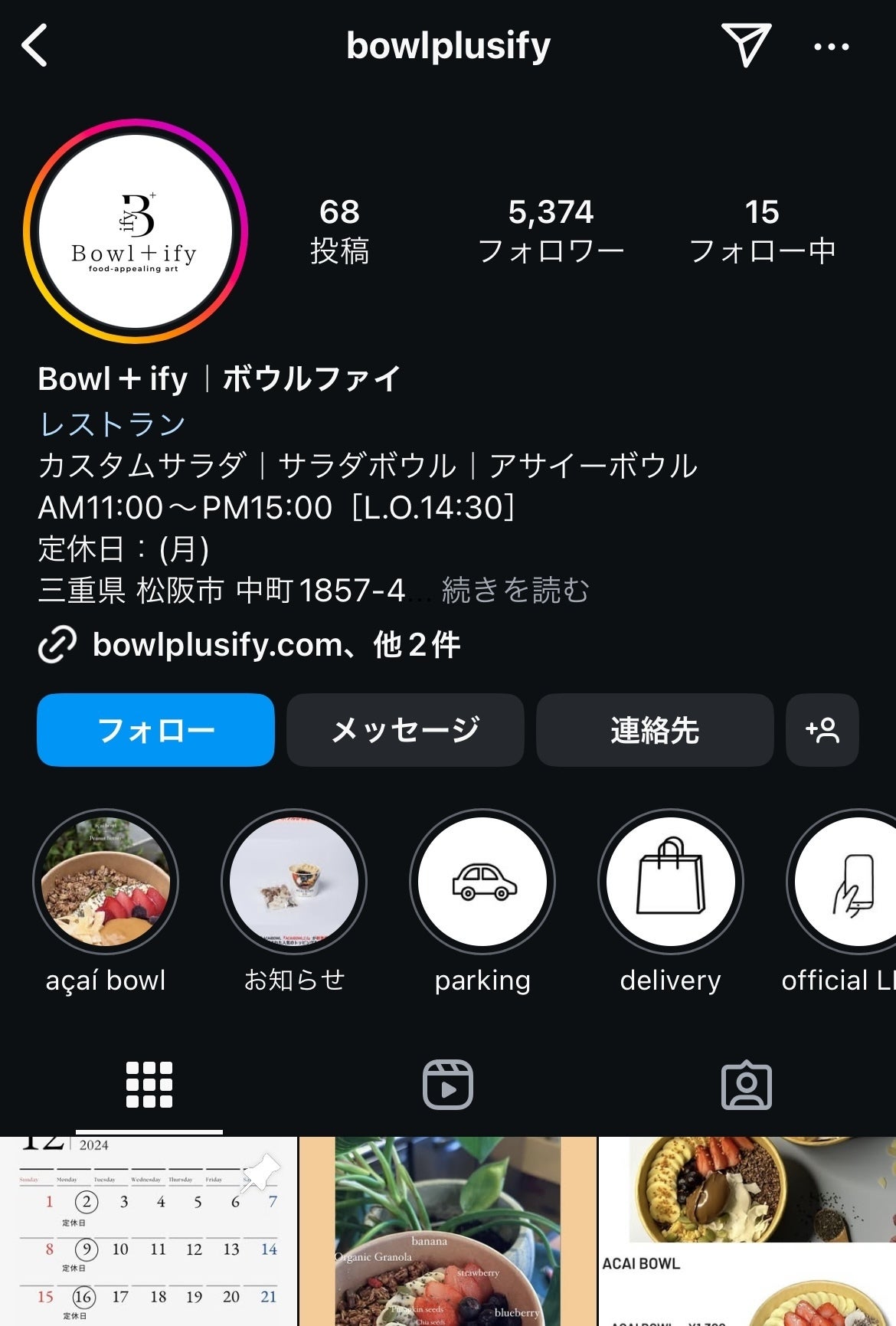The height and width of the screenshot is (1326, 896).
Task: Open the フォロー中 following list
Action: pyautogui.click(x=762, y=231)
